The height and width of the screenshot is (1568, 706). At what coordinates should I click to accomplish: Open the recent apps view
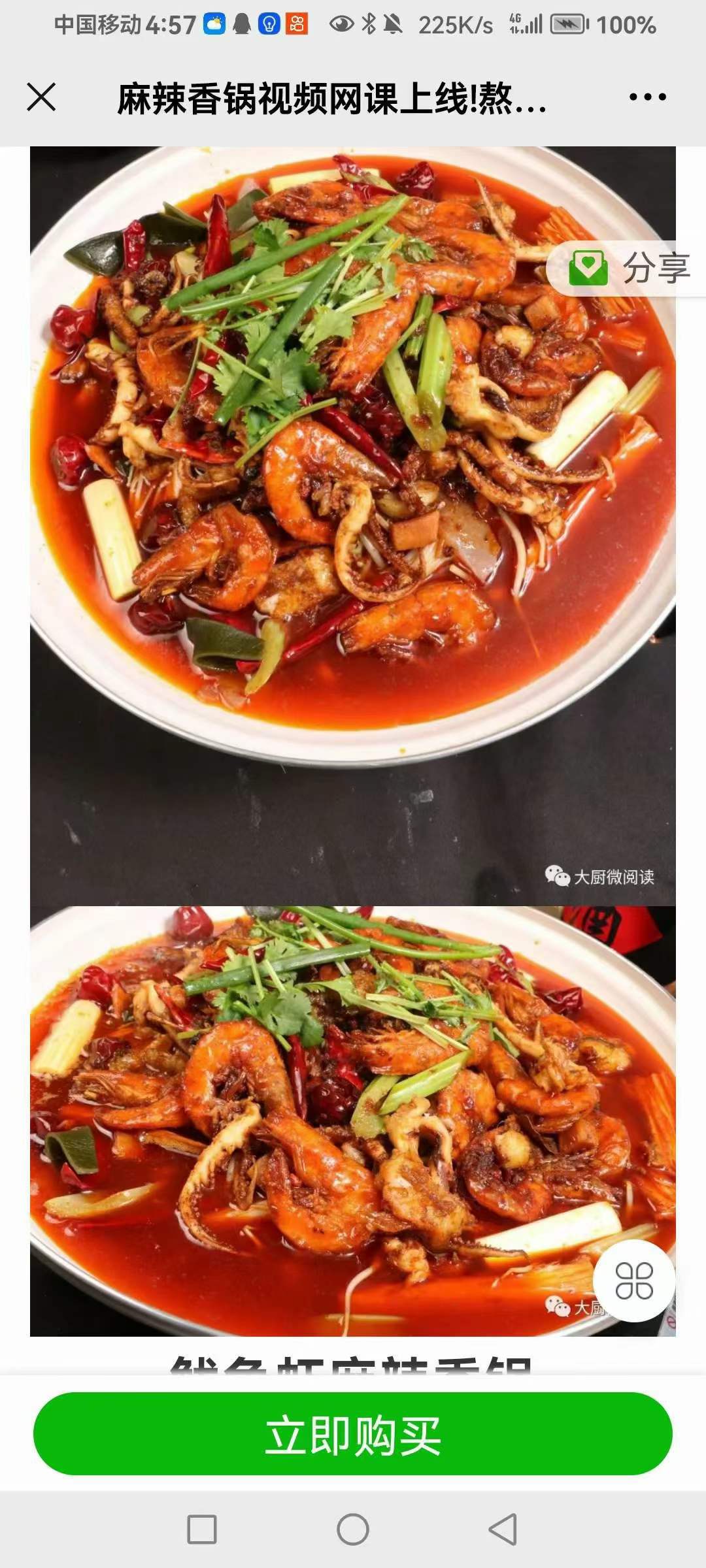(202, 1529)
